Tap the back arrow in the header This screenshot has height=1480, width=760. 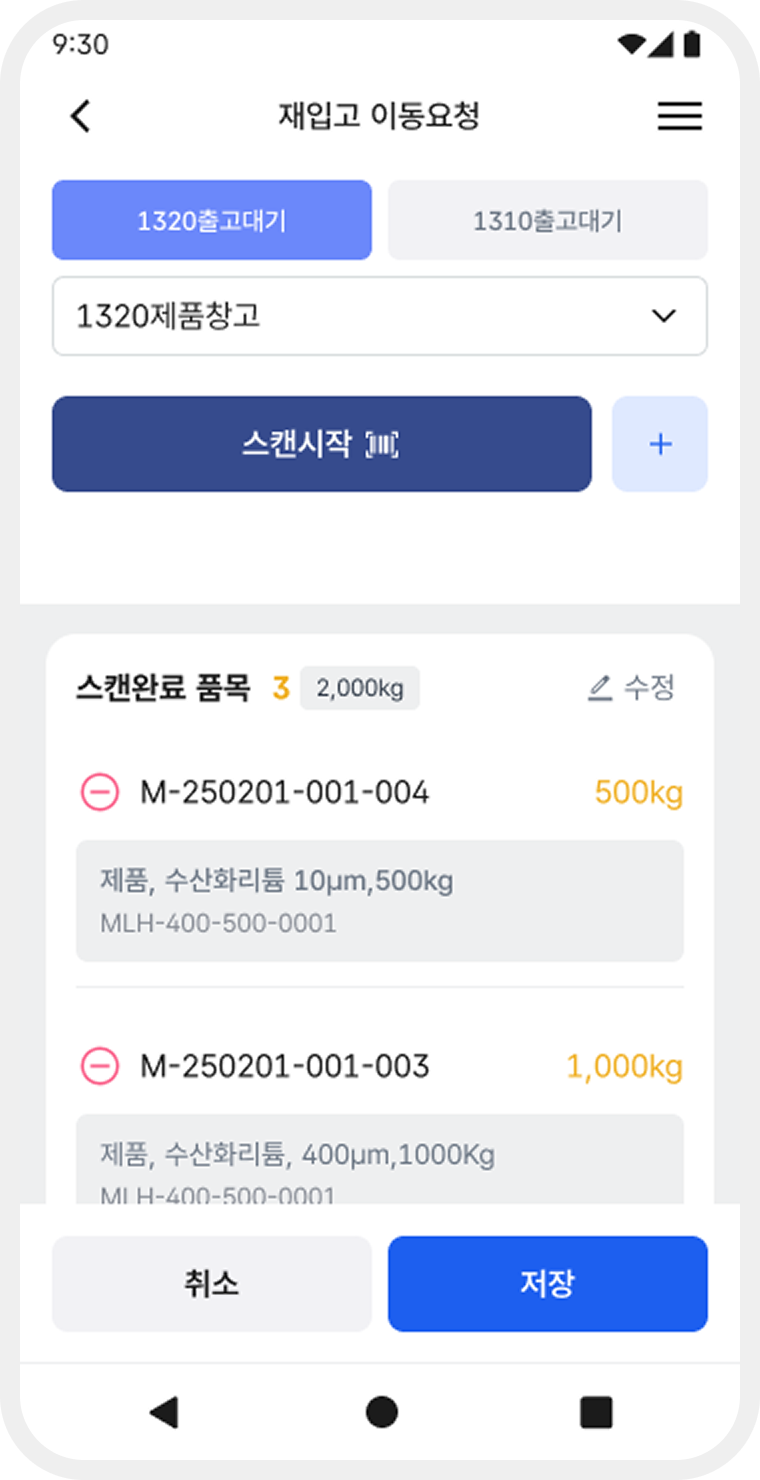click(80, 116)
